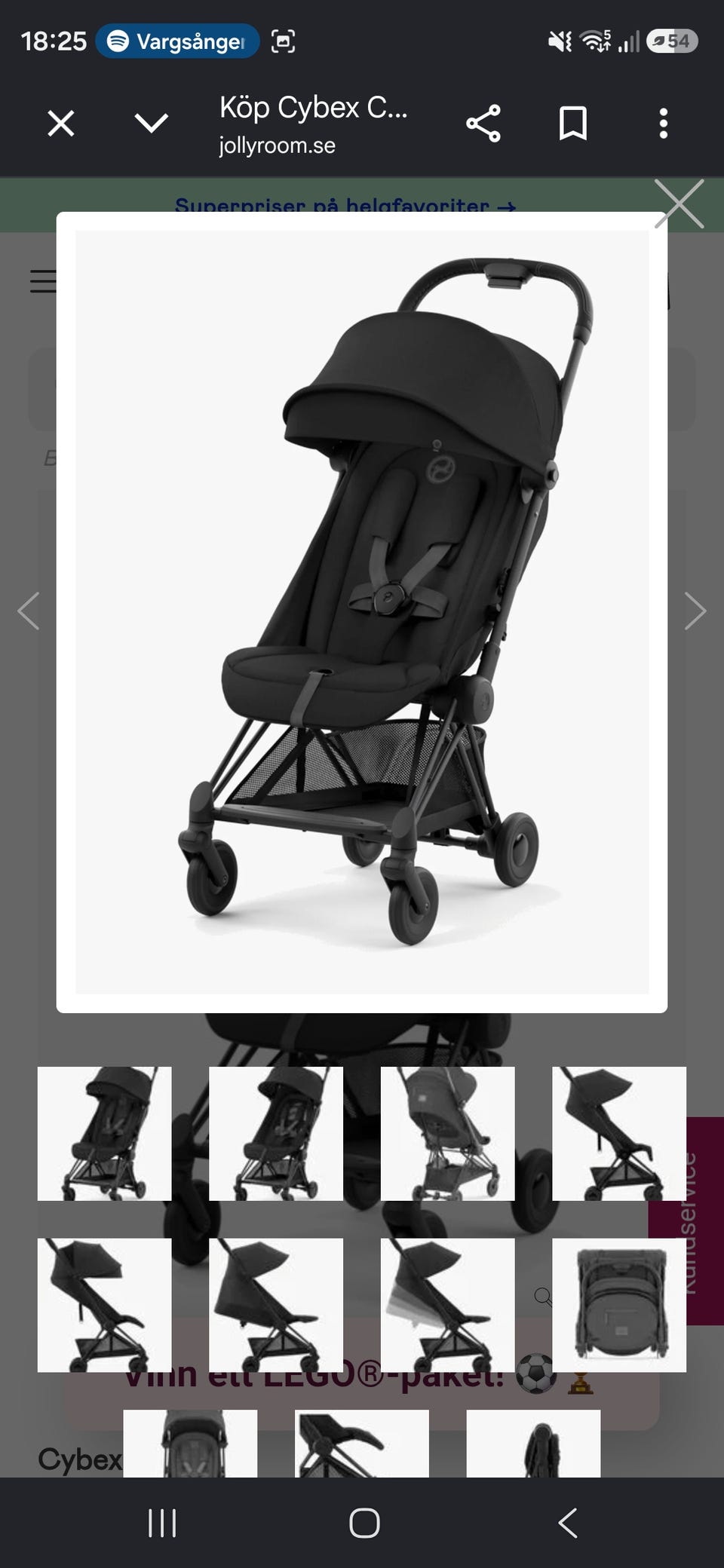Minimize the tab with the down chevron
The width and height of the screenshot is (724, 1568).
151,123
